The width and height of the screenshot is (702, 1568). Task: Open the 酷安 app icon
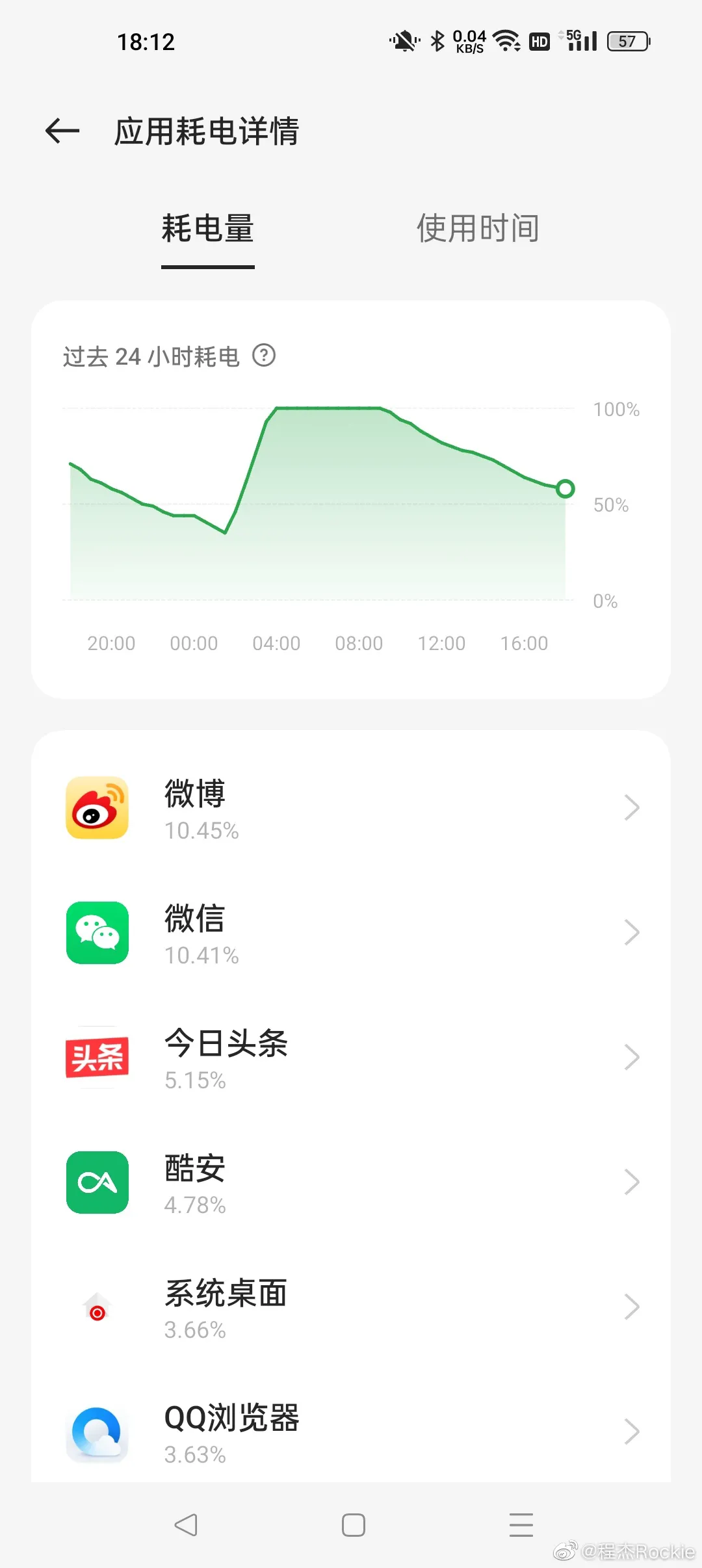pyautogui.click(x=96, y=1182)
